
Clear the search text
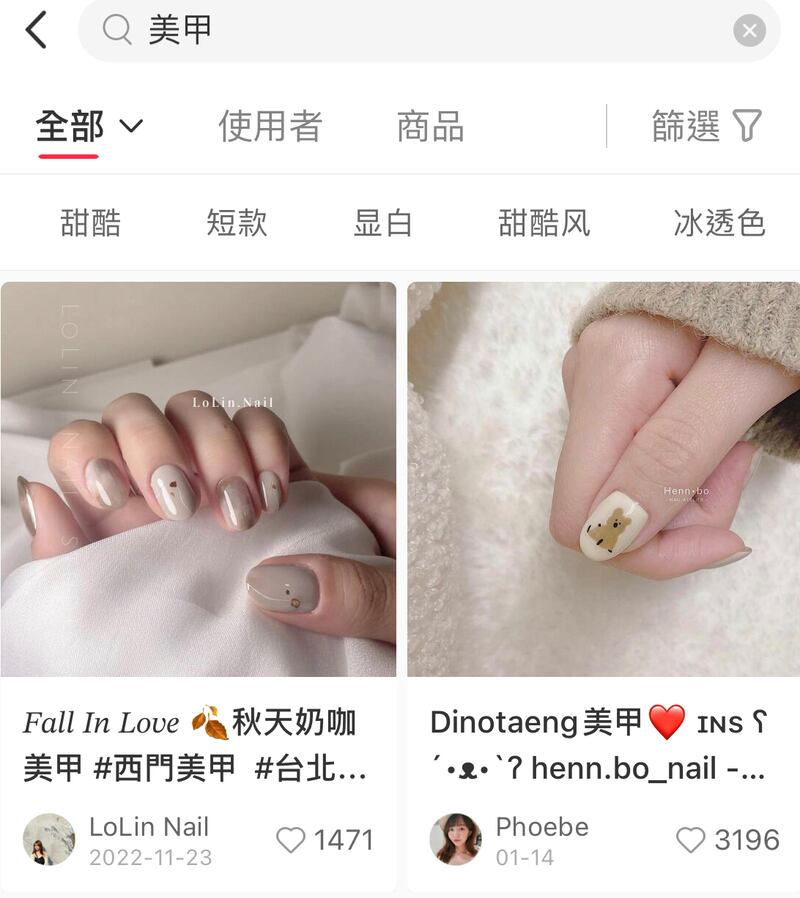(749, 31)
